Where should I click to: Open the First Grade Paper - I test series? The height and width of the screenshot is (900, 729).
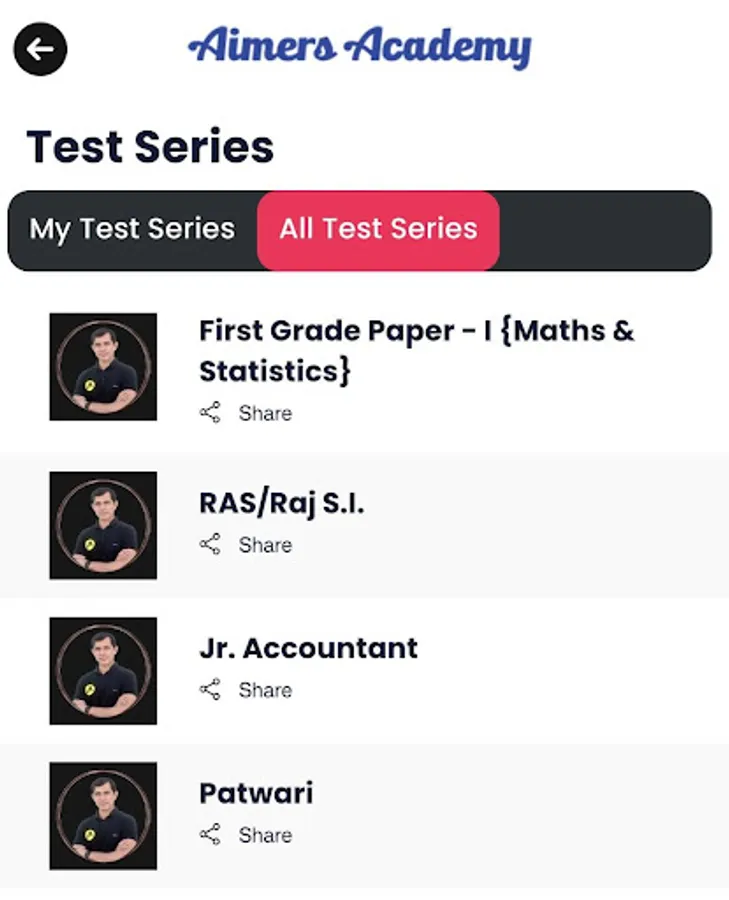point(415,350)
